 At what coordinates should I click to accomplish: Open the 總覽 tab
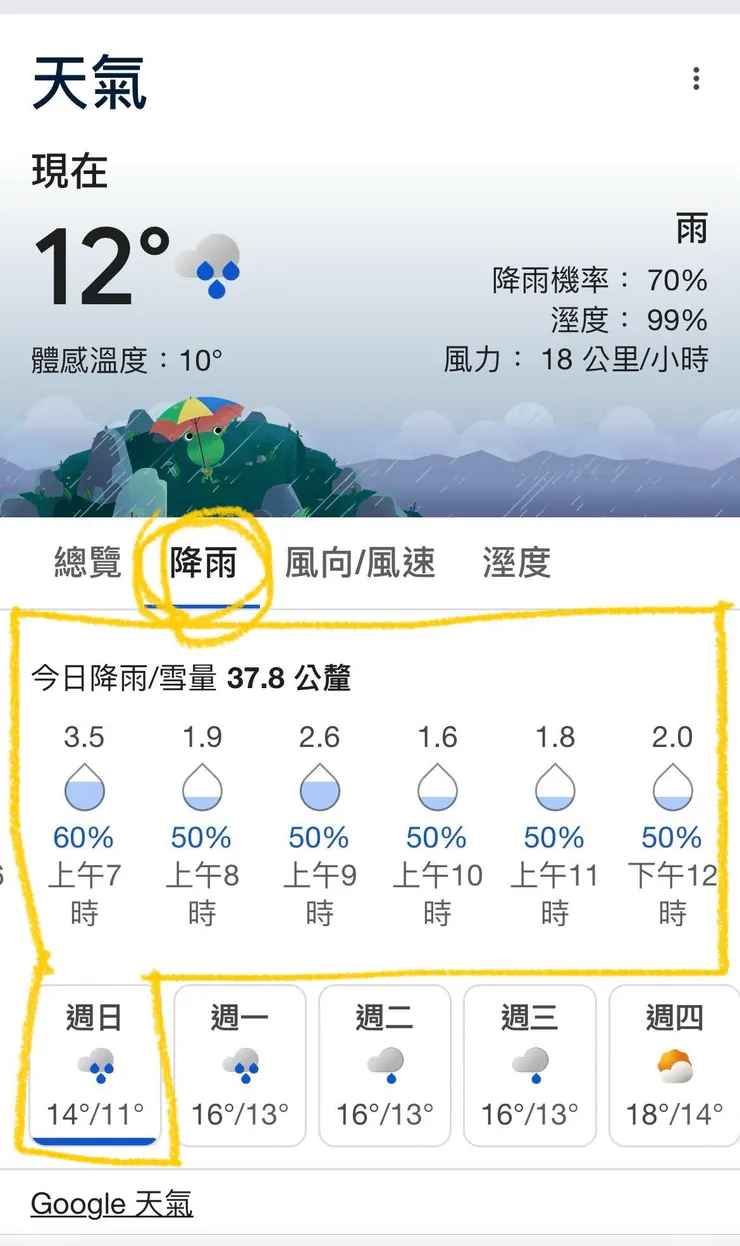86,565
